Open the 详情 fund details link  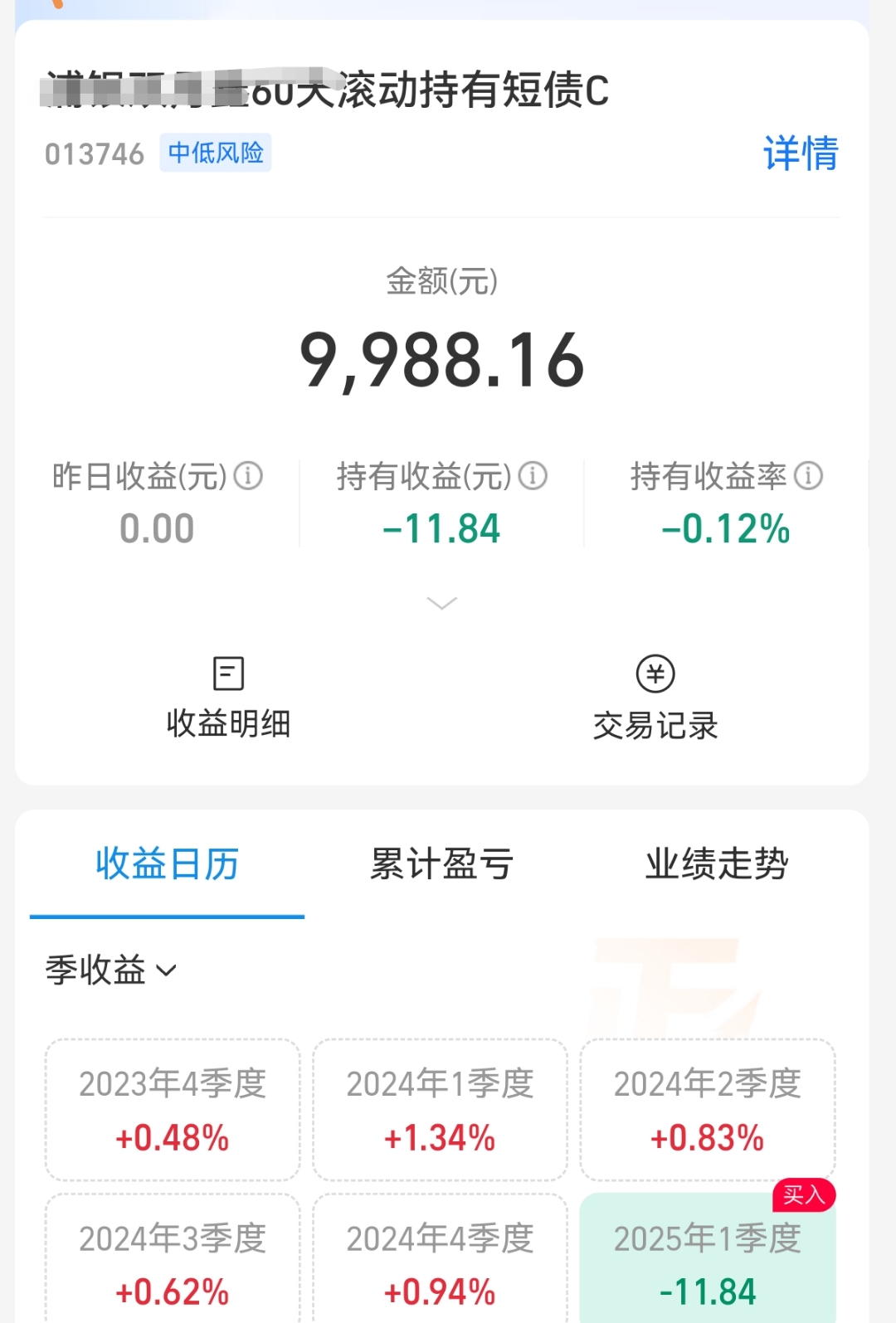[800, 153]
